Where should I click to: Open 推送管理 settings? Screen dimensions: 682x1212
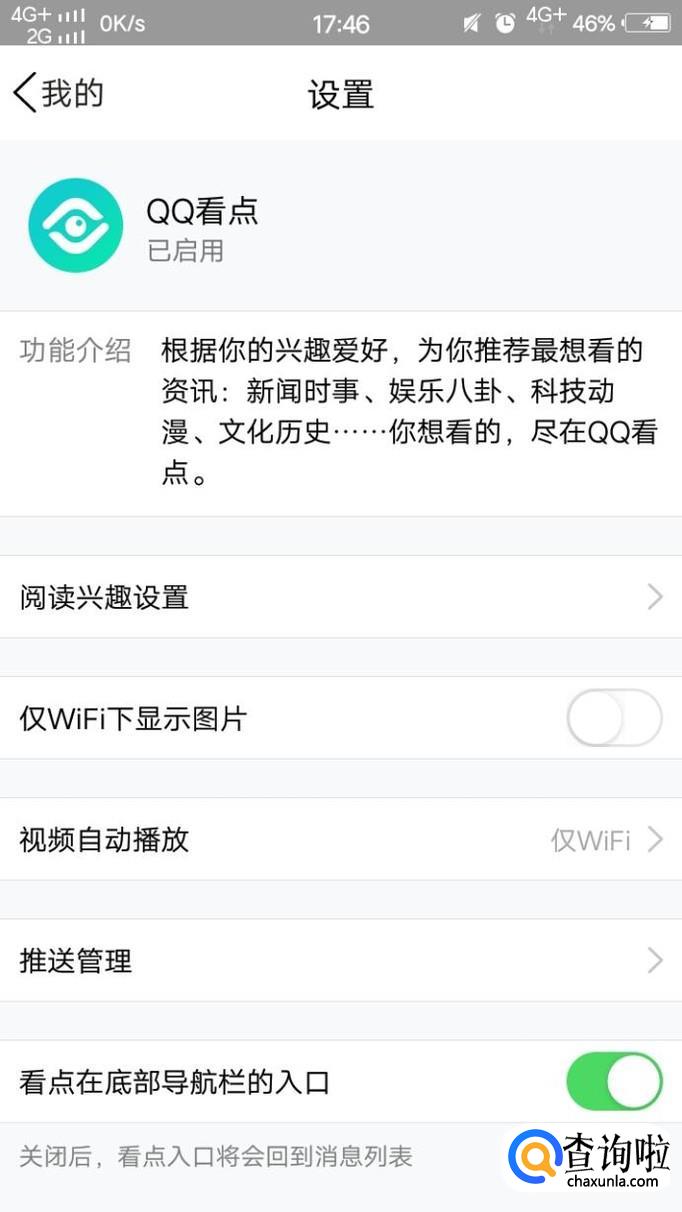point(340,961)
